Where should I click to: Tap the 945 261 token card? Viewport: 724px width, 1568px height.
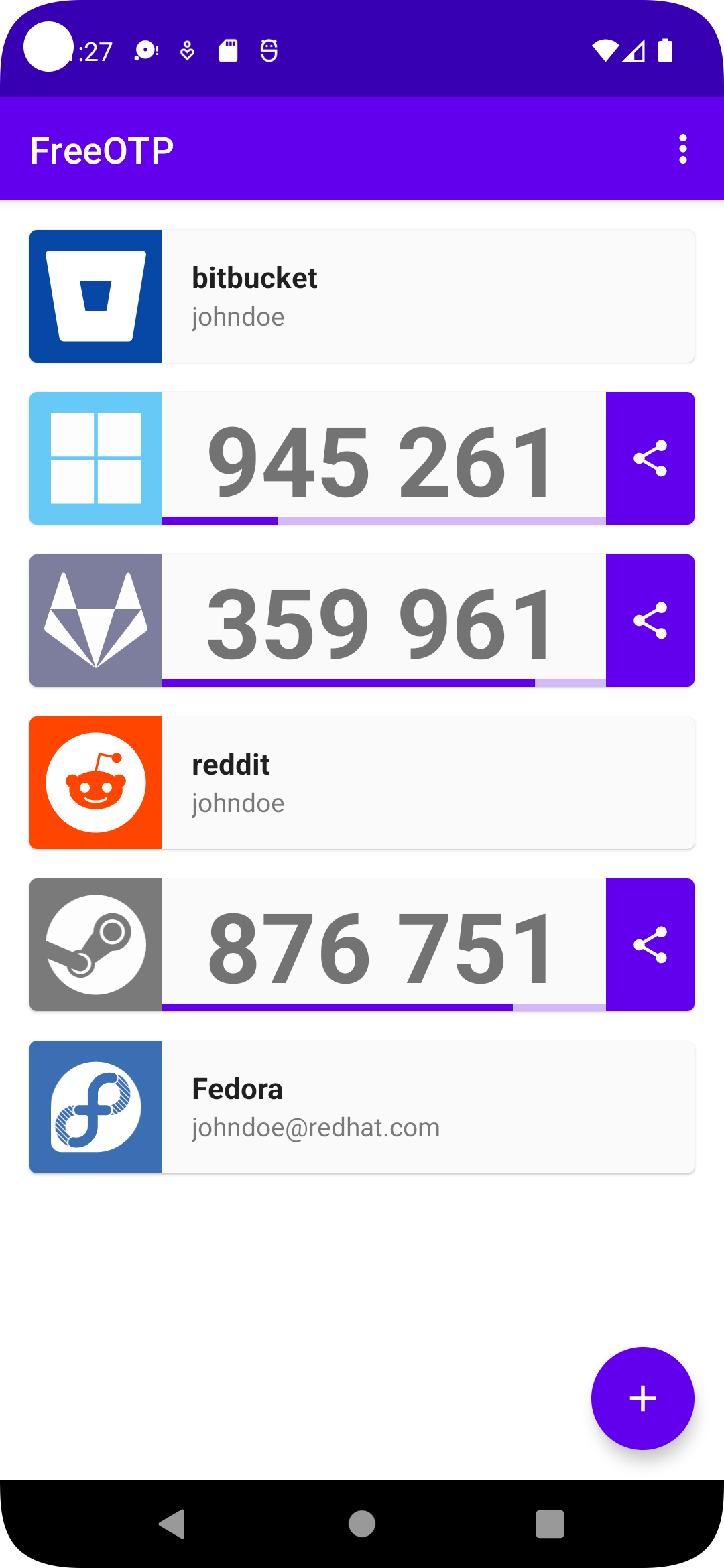pyautogui.click(x=382, y=458)
